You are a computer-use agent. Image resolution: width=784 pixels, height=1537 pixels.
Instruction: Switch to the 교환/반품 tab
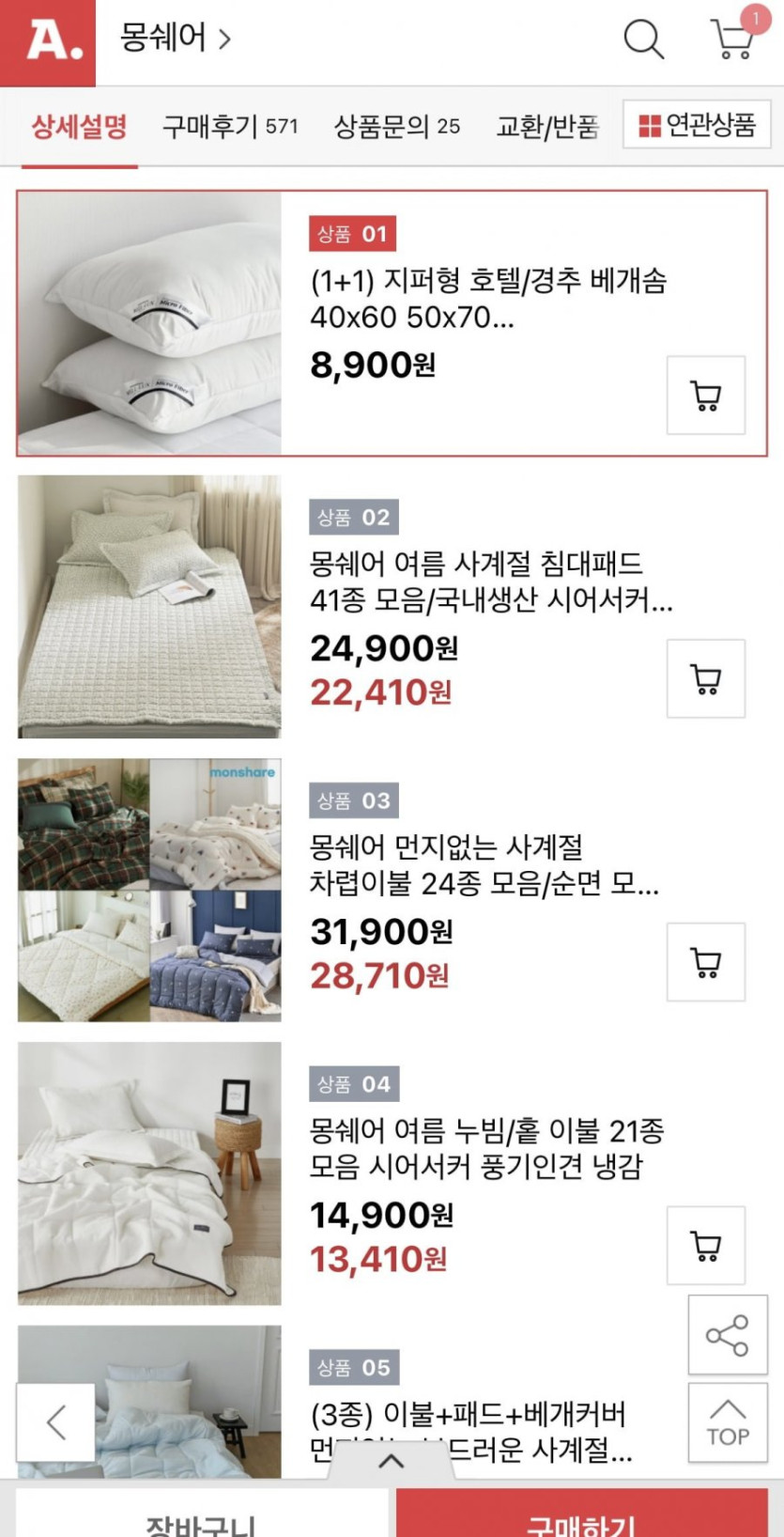(x=546, y=126)
